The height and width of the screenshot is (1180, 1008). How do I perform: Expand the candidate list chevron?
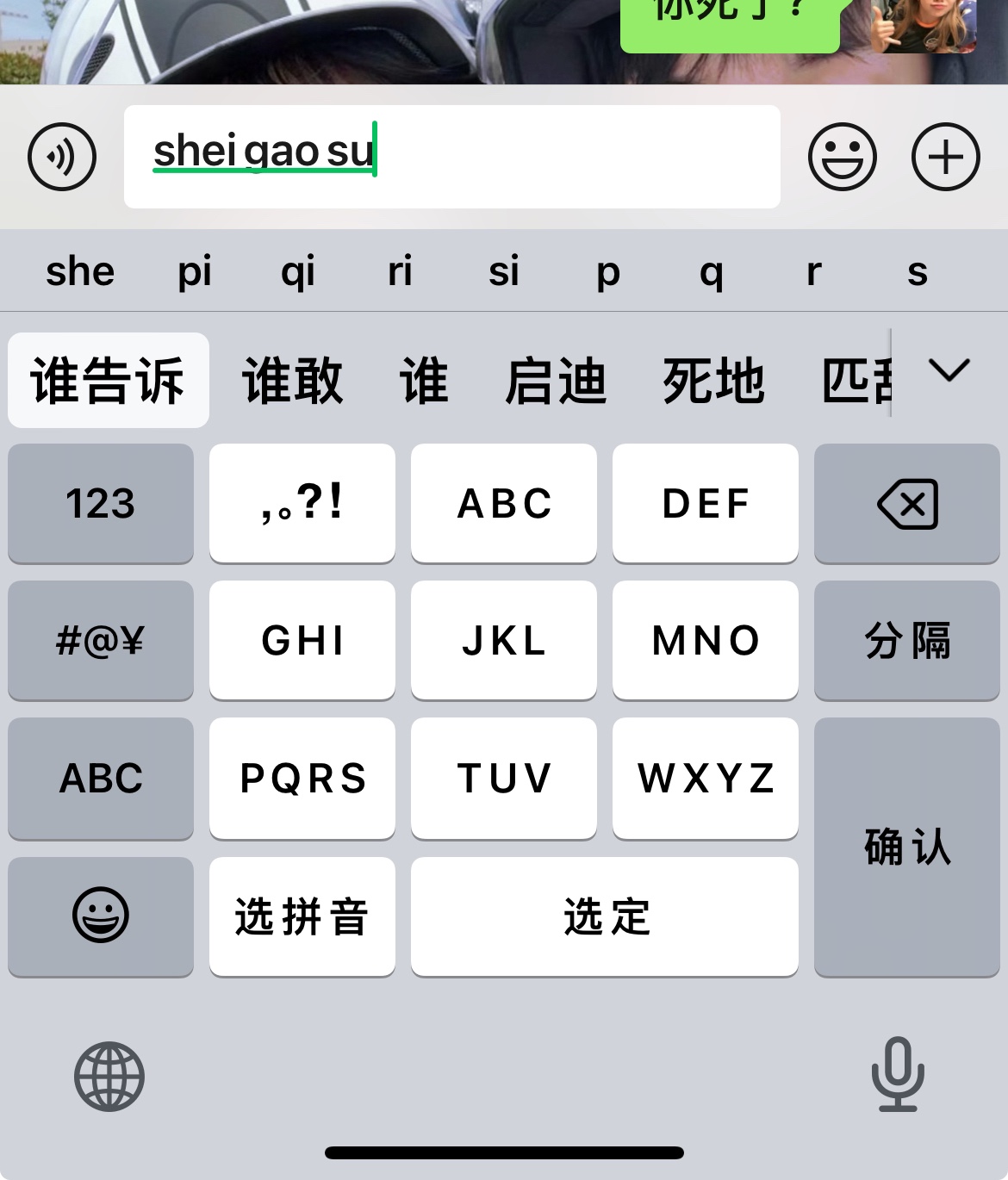tap(949, 370)
